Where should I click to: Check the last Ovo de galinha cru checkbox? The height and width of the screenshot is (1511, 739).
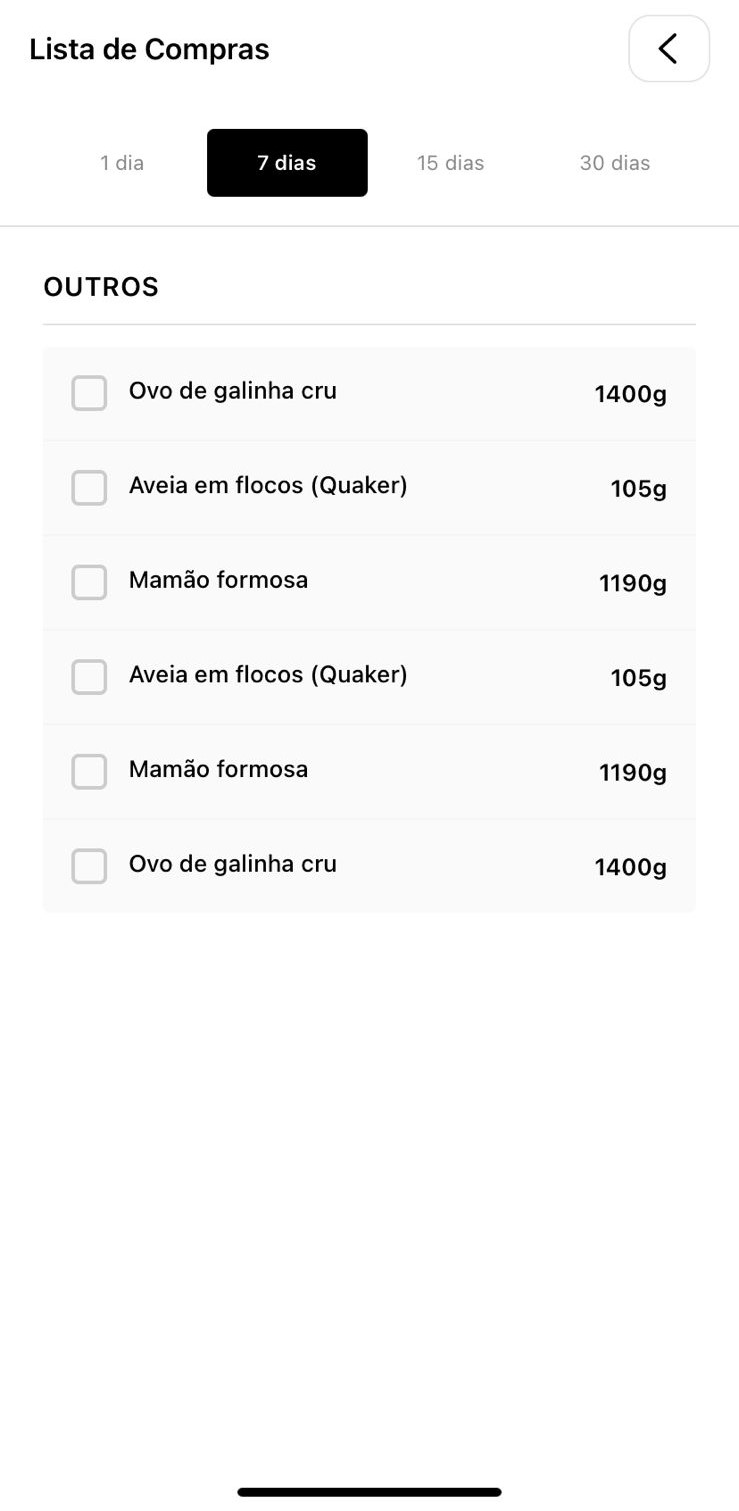coord(88,866)
